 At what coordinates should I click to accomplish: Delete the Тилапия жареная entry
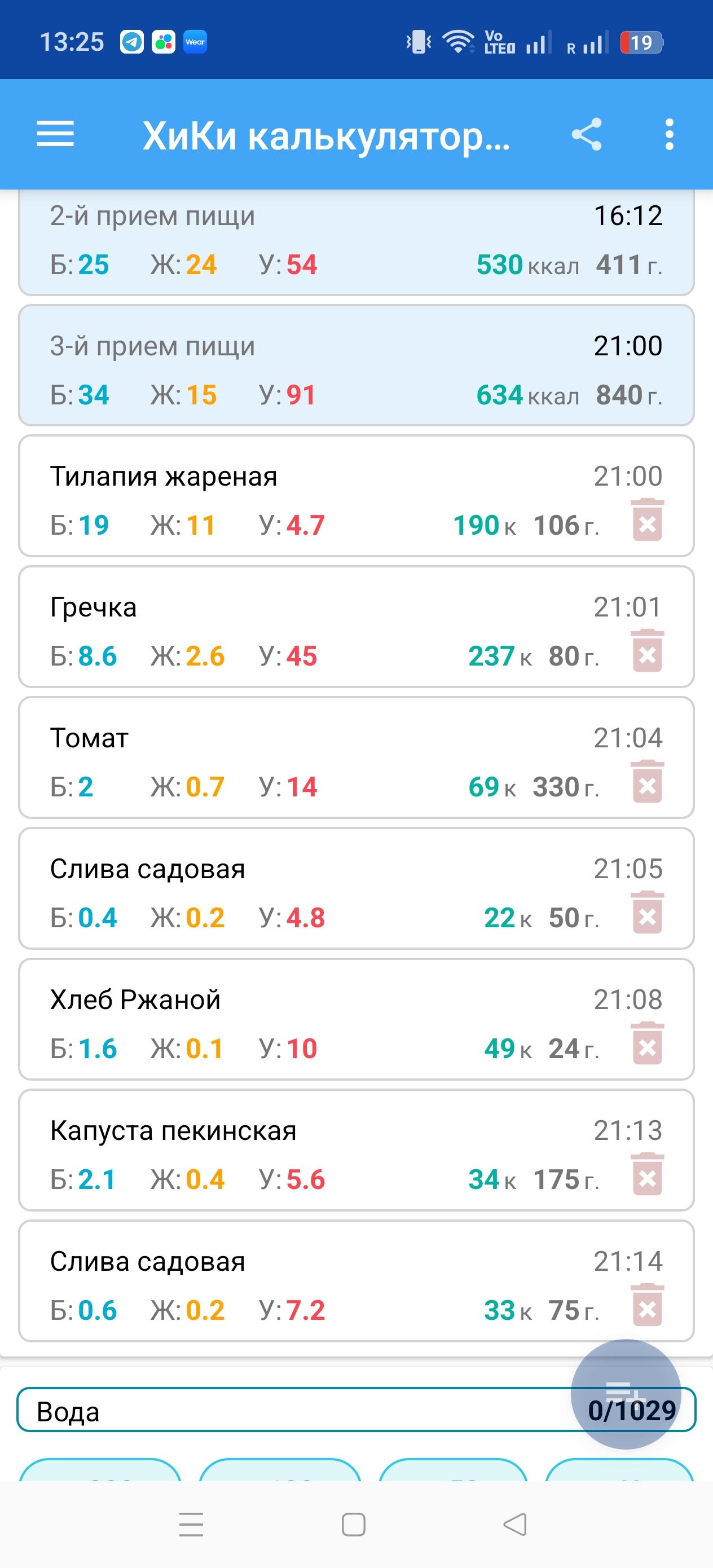(x=647, y=520)
